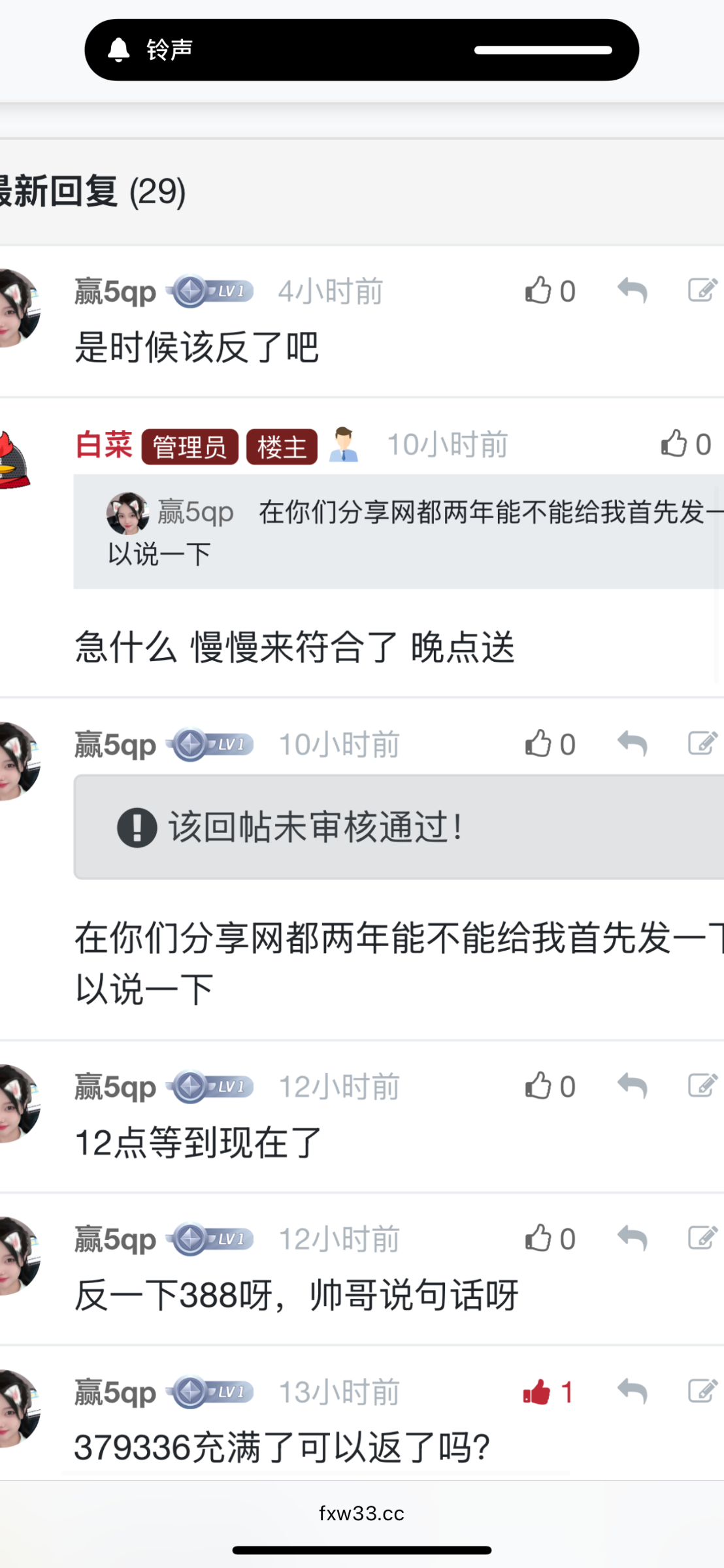Screen dimensions: 724x1568
Task: Open 白菜's profile name
Action: point(104,445)
